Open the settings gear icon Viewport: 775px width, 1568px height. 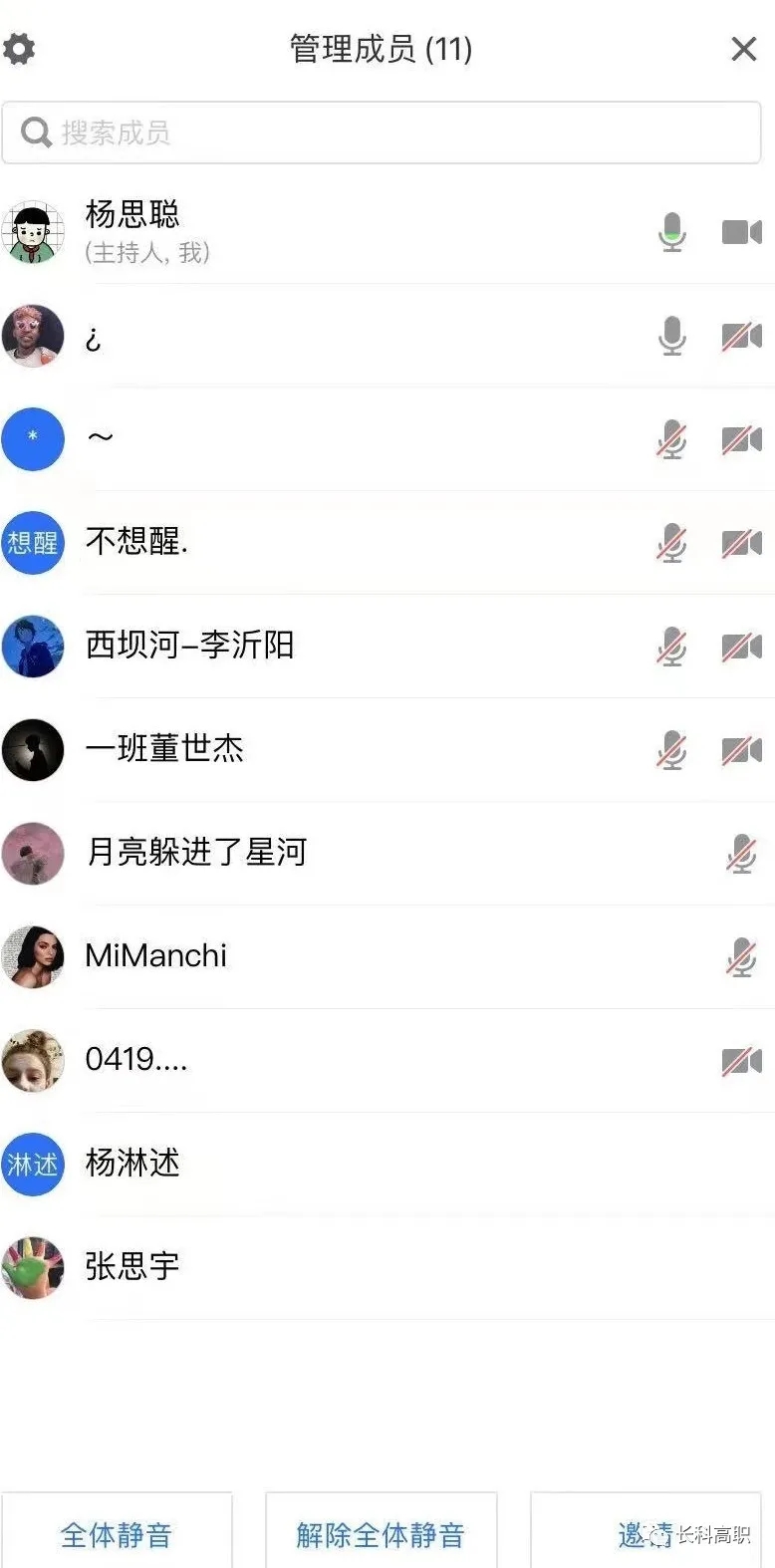coord(19,48)
